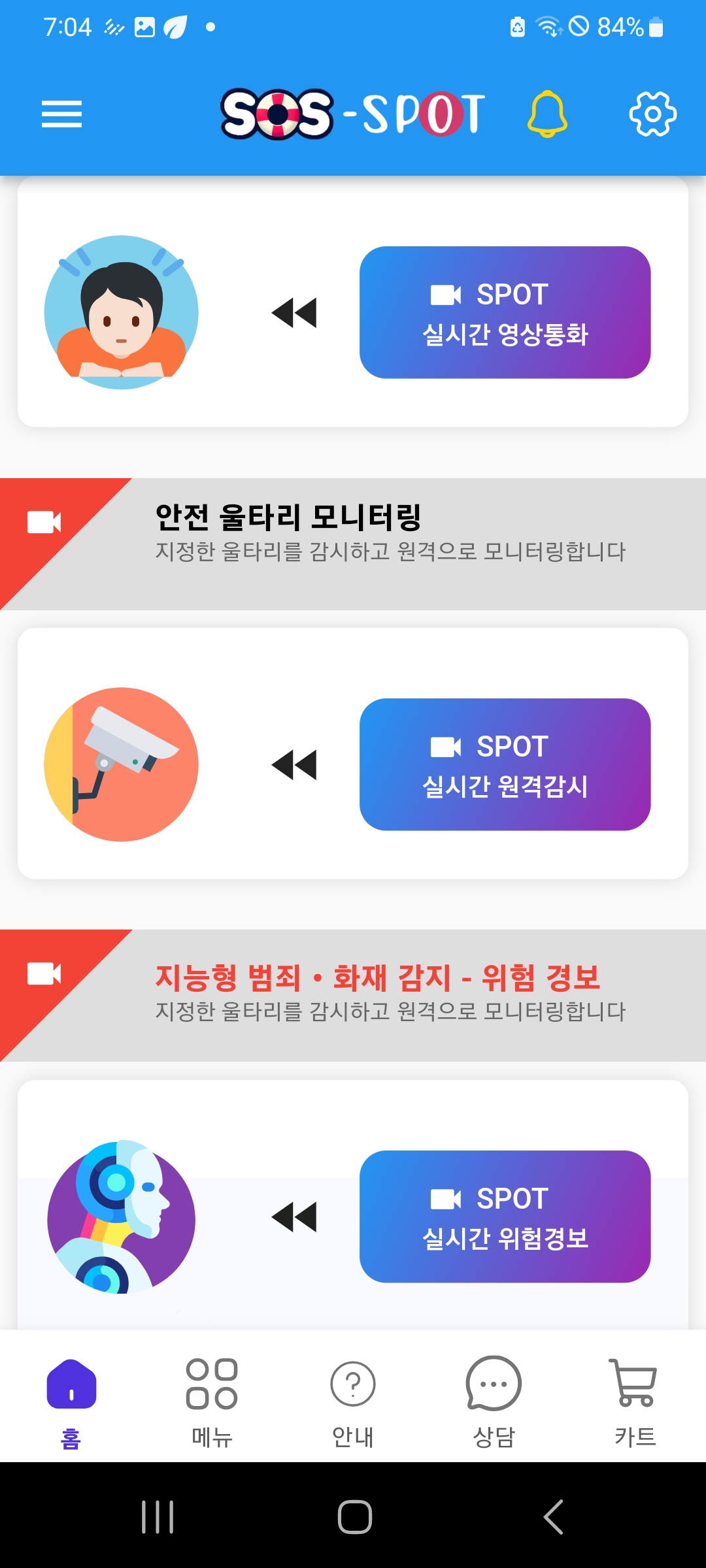Switch to the 상담 tab
This screenshot has width=706, height=1568.
[x=494, y=1397]
